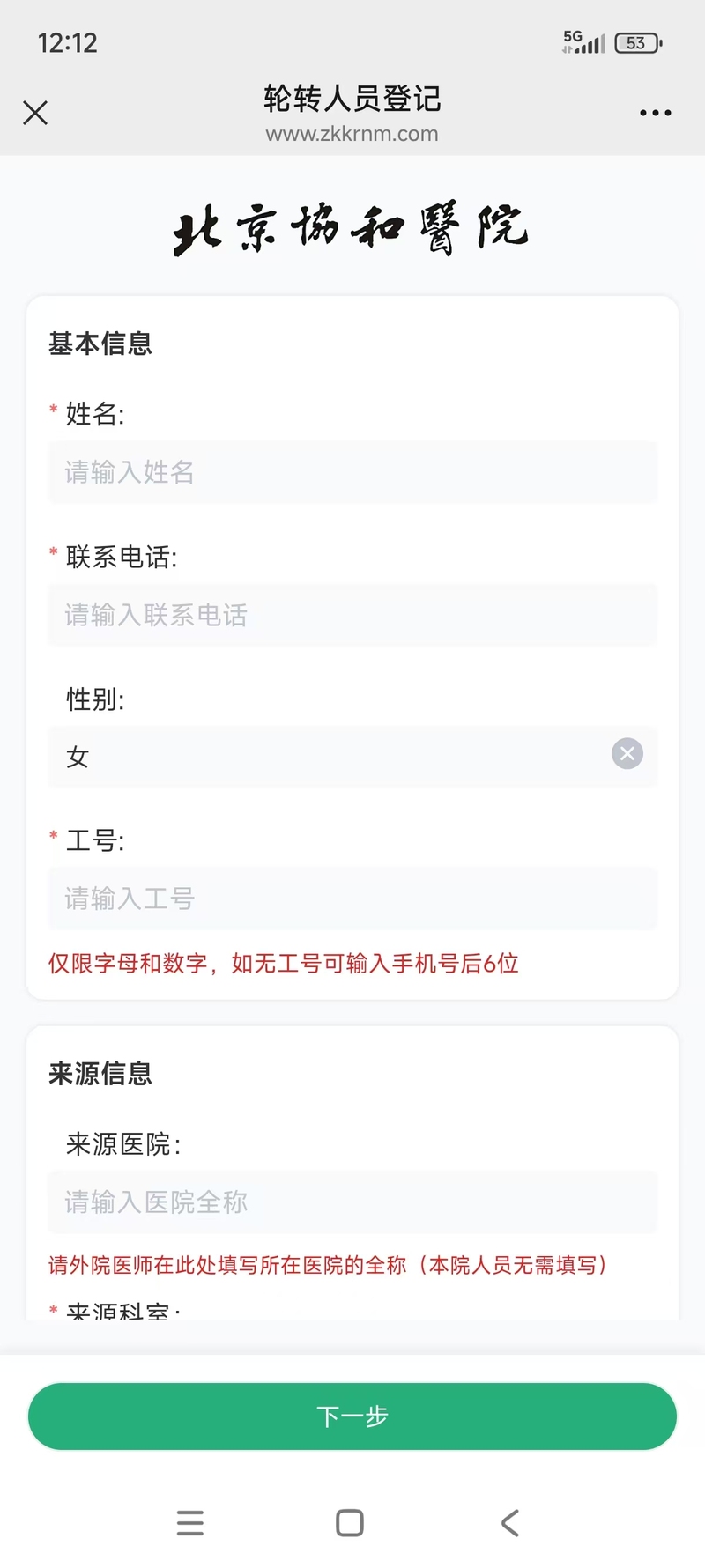Go back using system navigation arrow
This screenshot has width=705, height=1568.
tap(510, 1523)
